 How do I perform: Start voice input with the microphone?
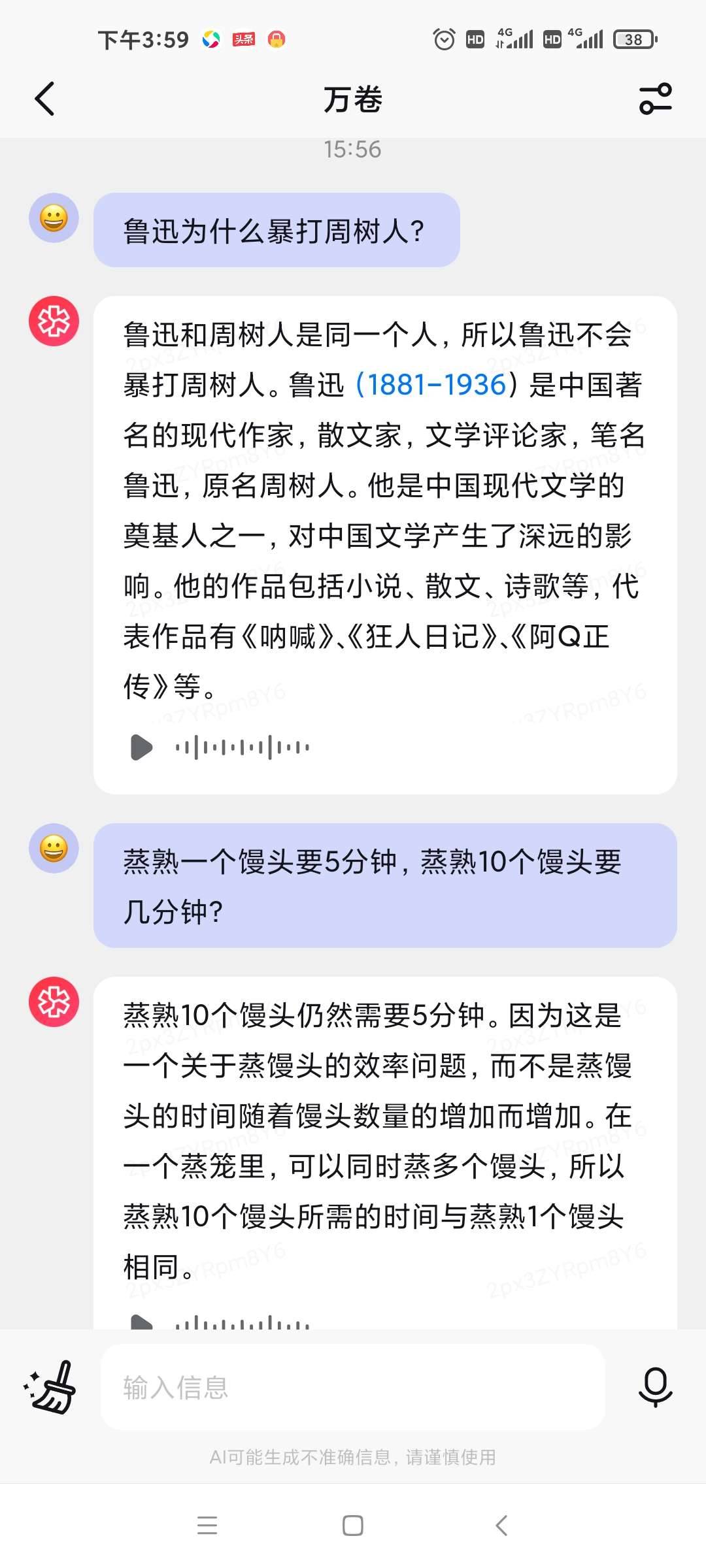[x=656, y=1387]
